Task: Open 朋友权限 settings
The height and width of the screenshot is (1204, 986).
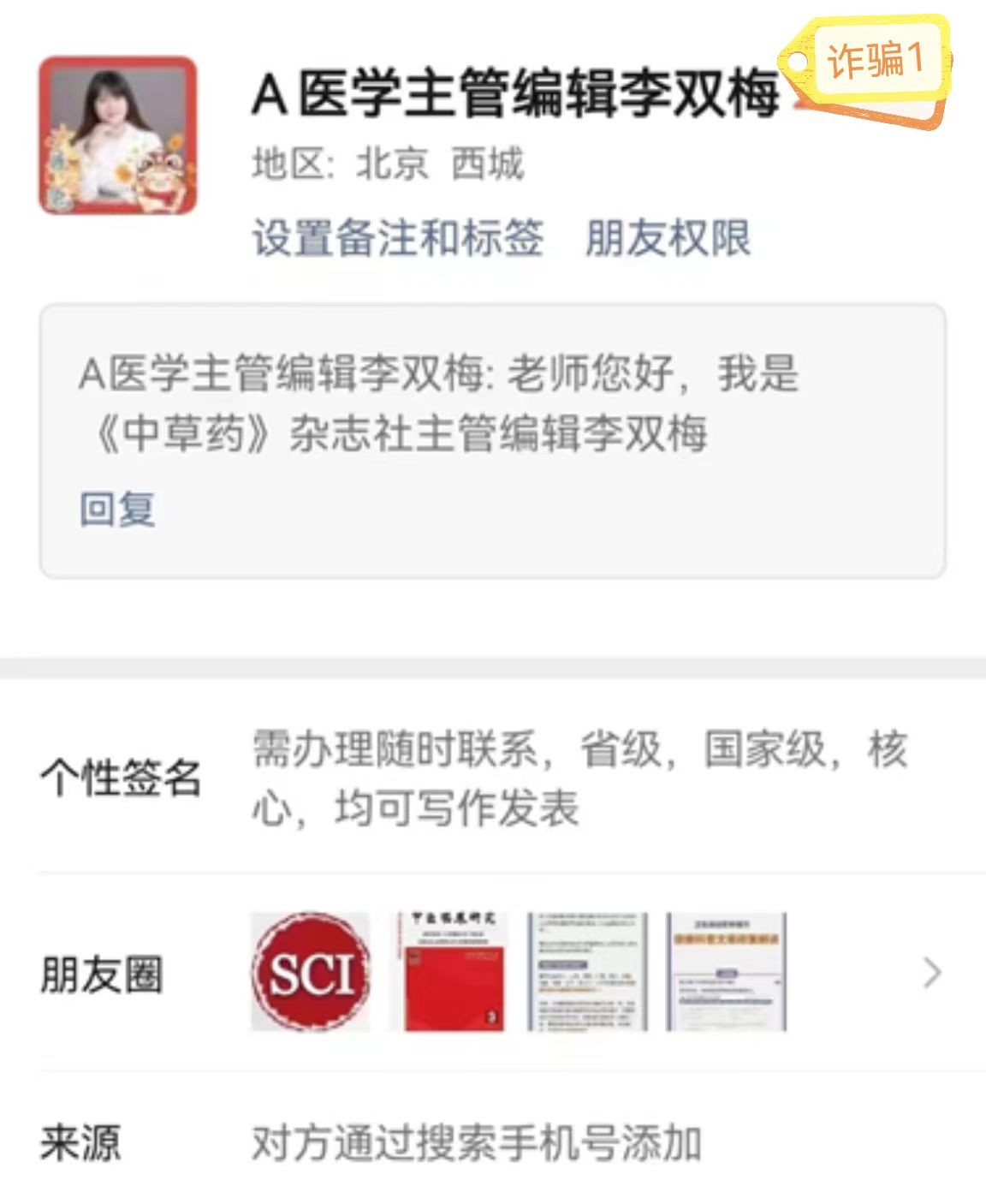Action: tap(667, 238)
